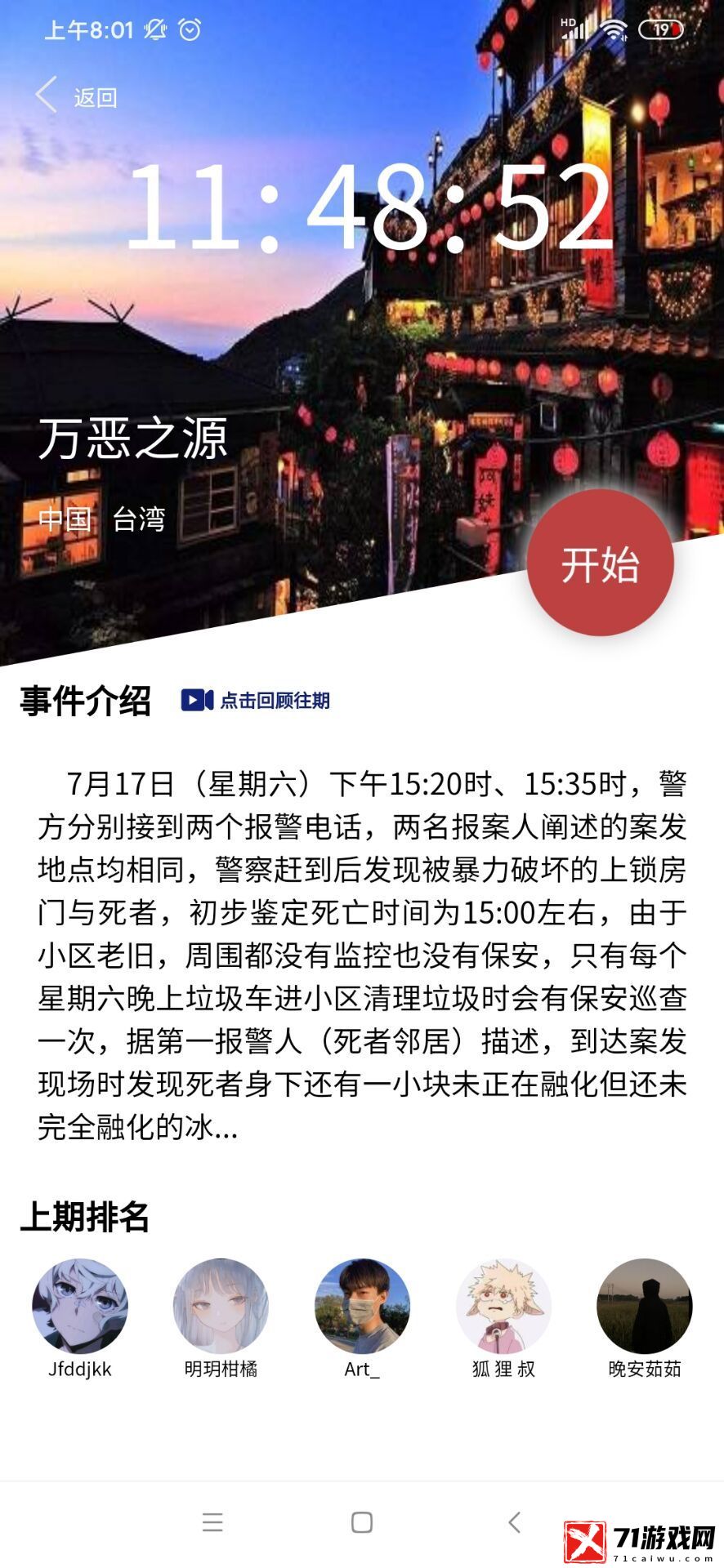This screenshot has width=724, height=1568.
Task: View 明玥柑橘's profile avatar
Action: [221, 1306]
